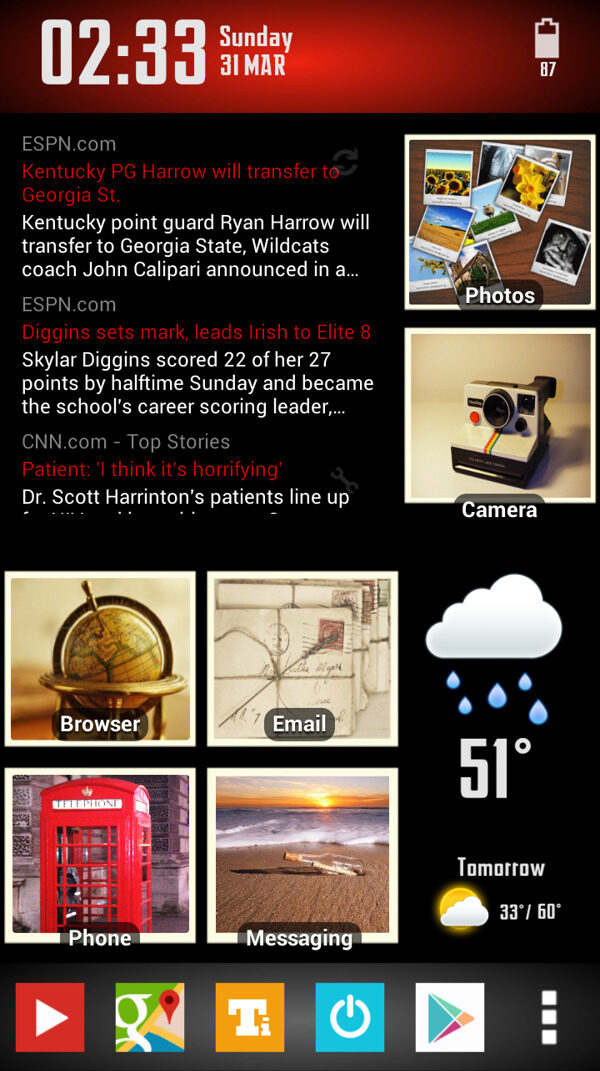Read Diggins sets mark story

pyautogui.click(x=196, y=332)
